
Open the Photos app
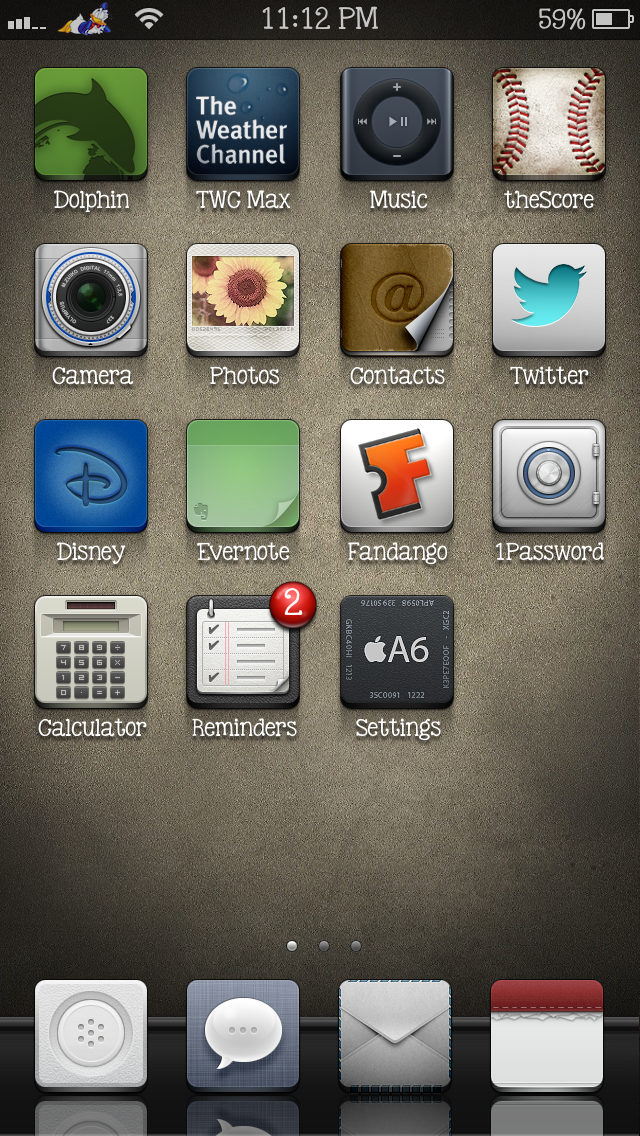243,298
